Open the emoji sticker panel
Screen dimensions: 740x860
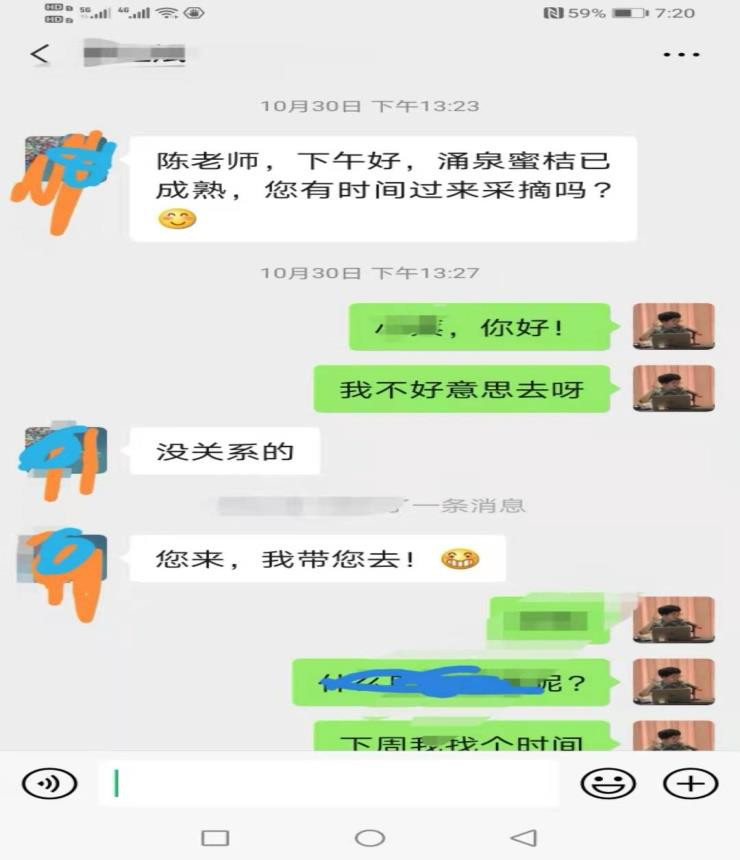(x=608, y=783)
